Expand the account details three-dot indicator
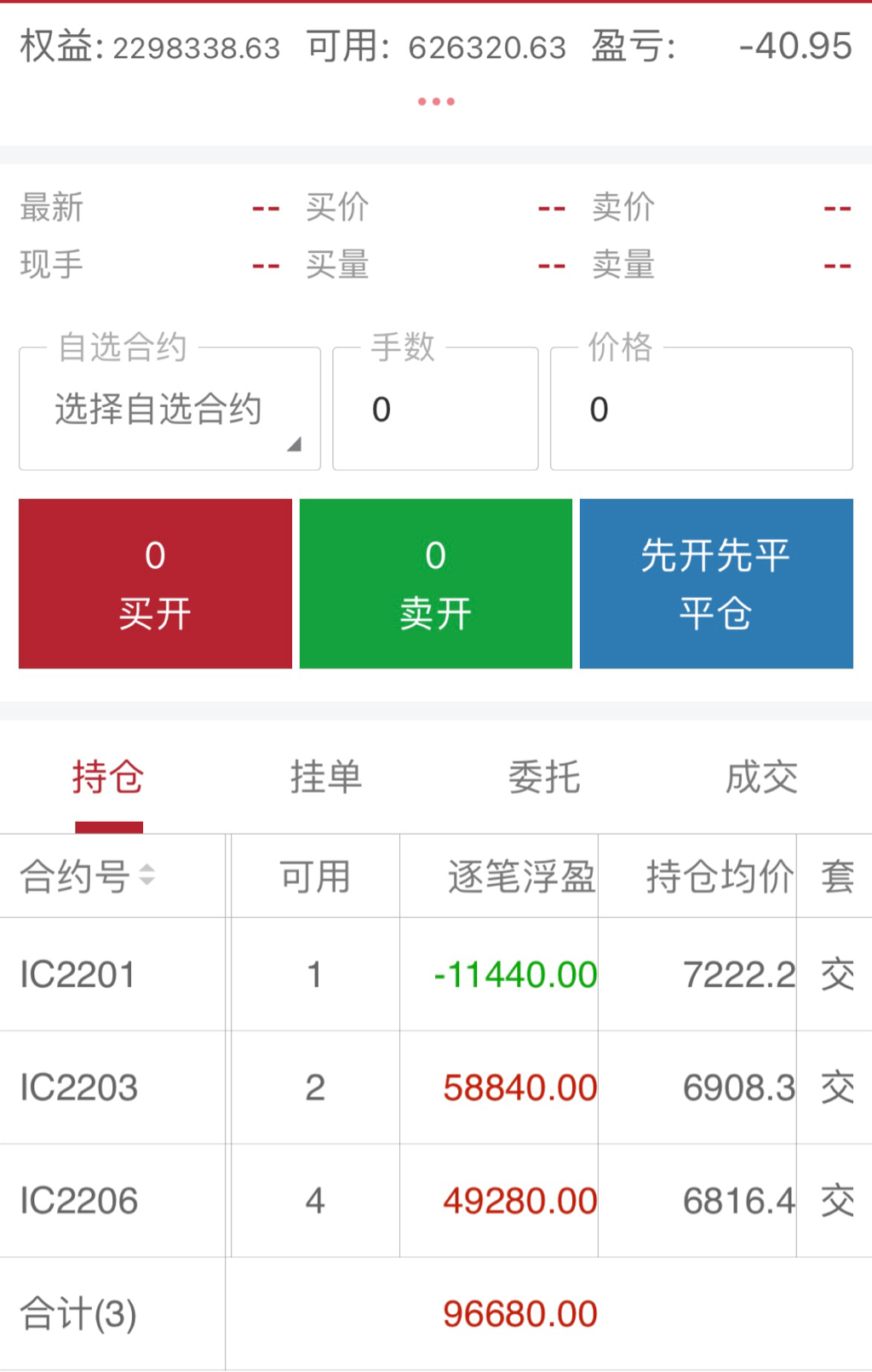Viewport: 872px width, 1372px height. (436, 101)
